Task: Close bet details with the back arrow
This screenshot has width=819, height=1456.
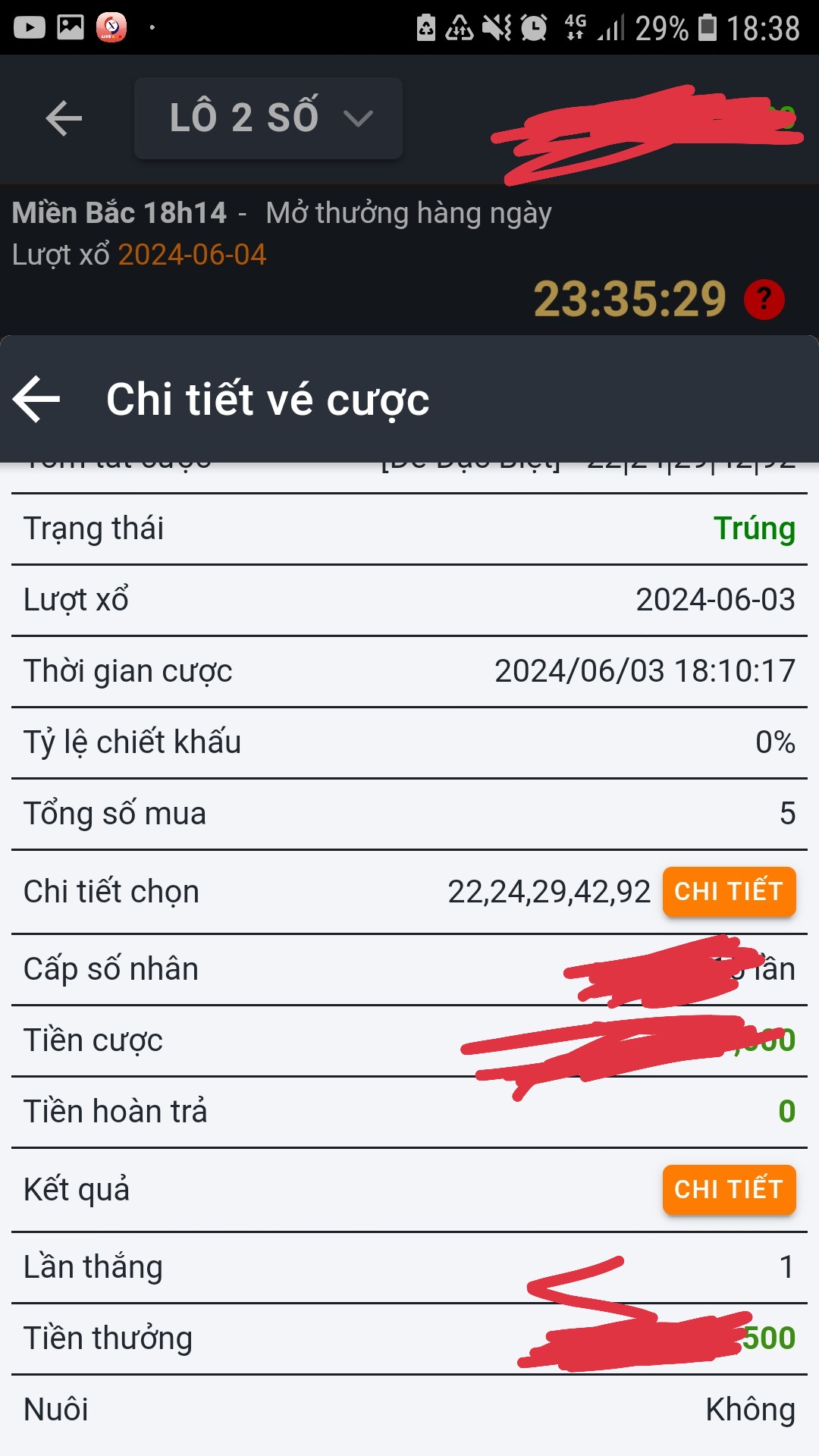Action: (x=36, y=399)
